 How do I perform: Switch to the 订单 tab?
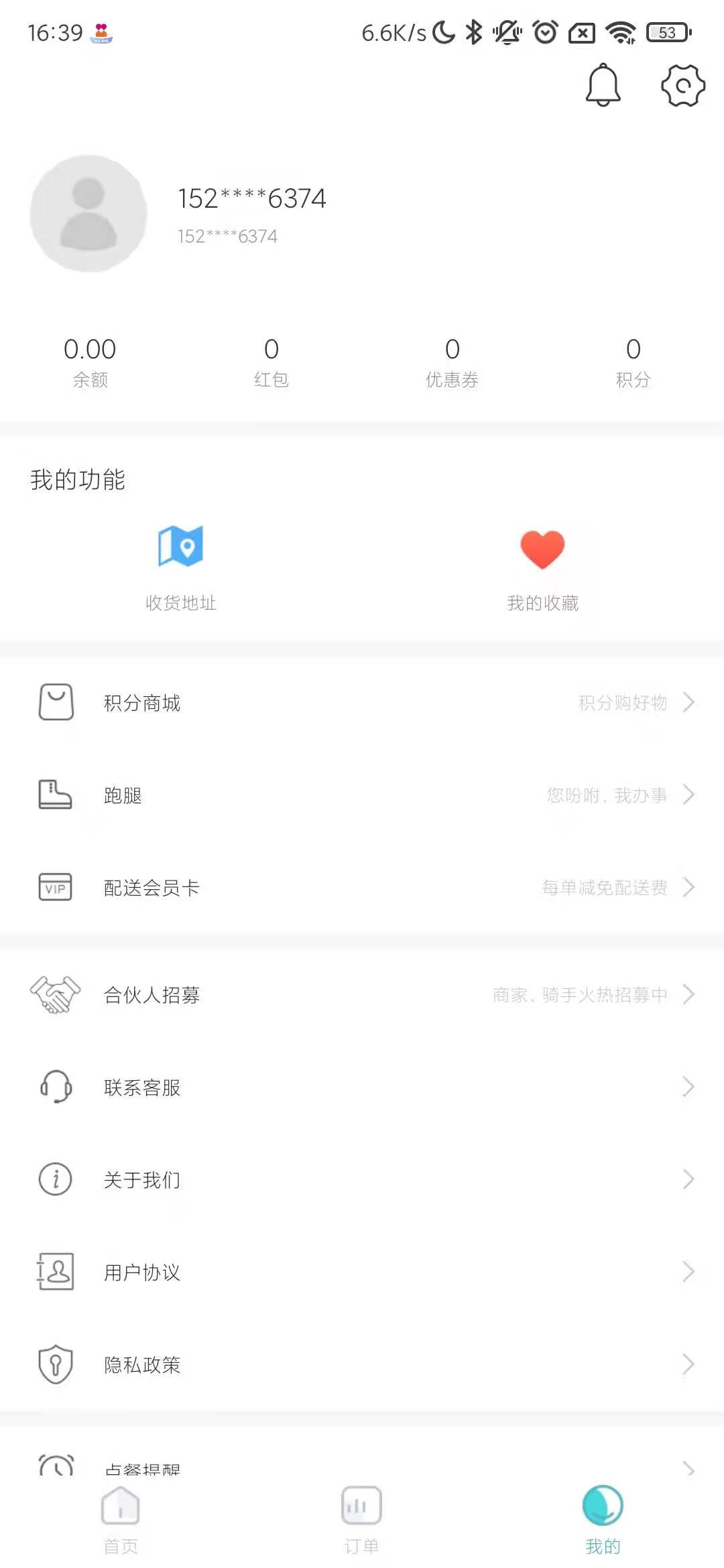361,1521
